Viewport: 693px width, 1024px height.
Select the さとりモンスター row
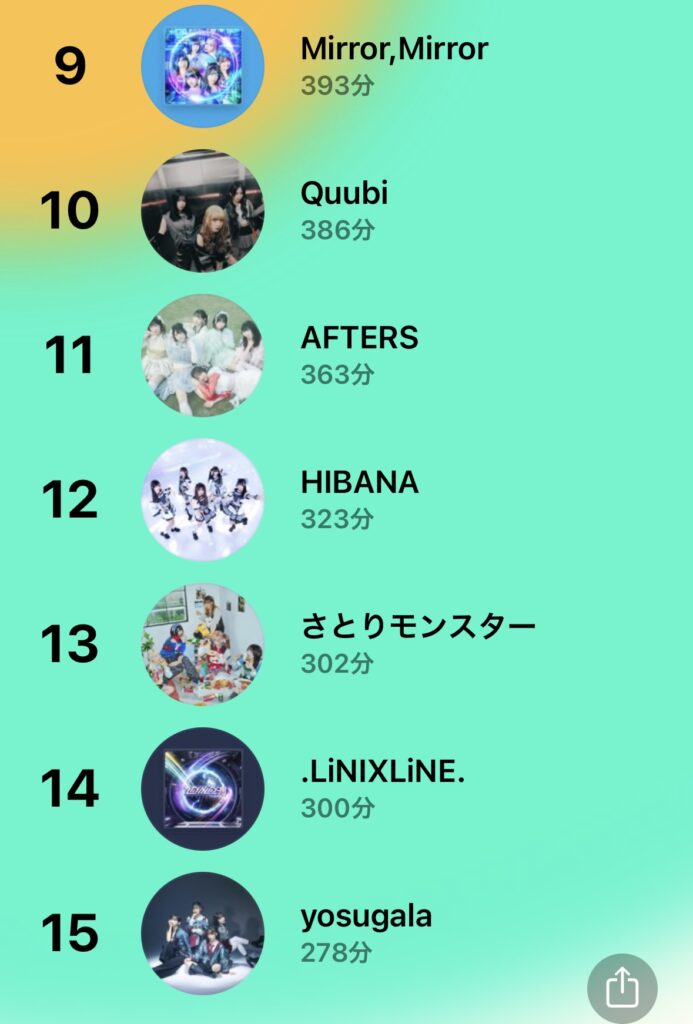(416, 643)
